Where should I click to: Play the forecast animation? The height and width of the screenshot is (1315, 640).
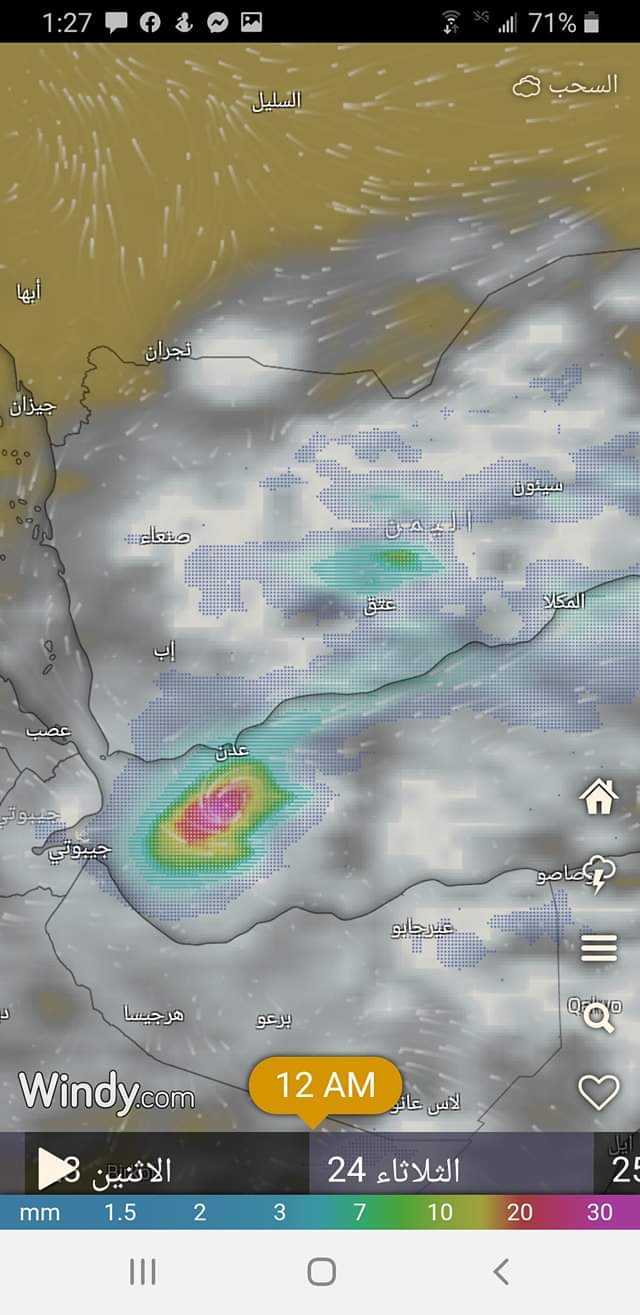[x=53, y=1168]
